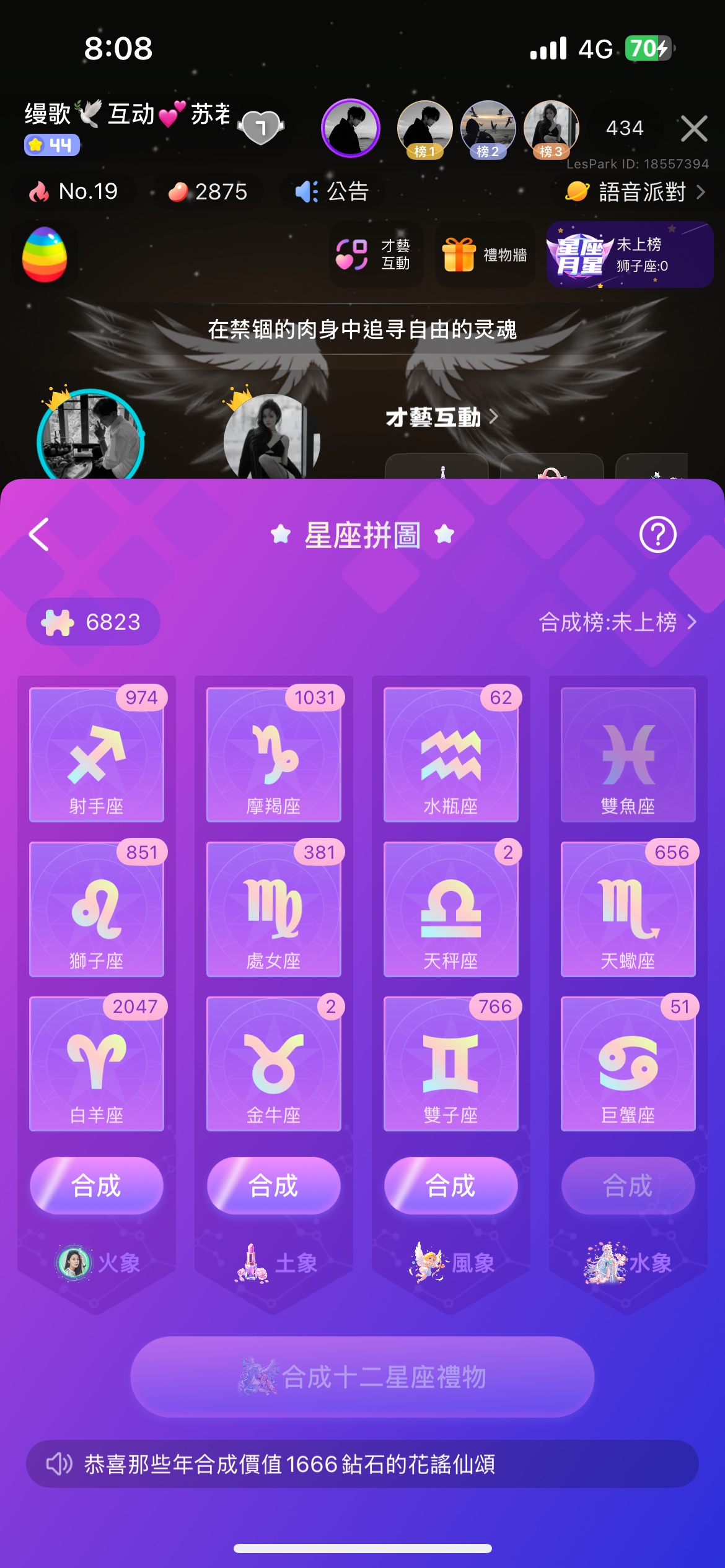This screenshot has height=1568, width=725.
Task: Open the 才藝互動 shortcut button
Action: [x=374, y=255]
